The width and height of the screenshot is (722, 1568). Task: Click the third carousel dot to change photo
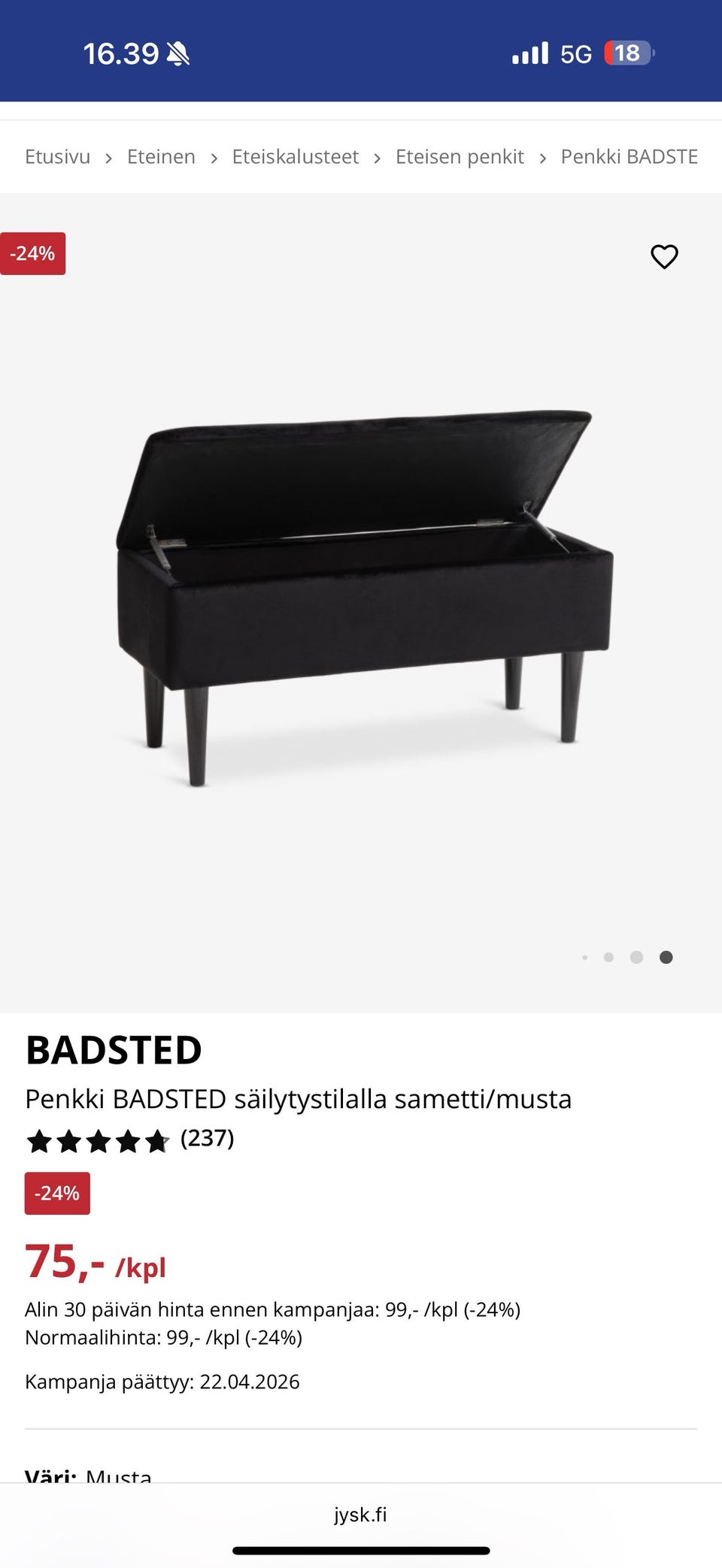pos(638,957)
